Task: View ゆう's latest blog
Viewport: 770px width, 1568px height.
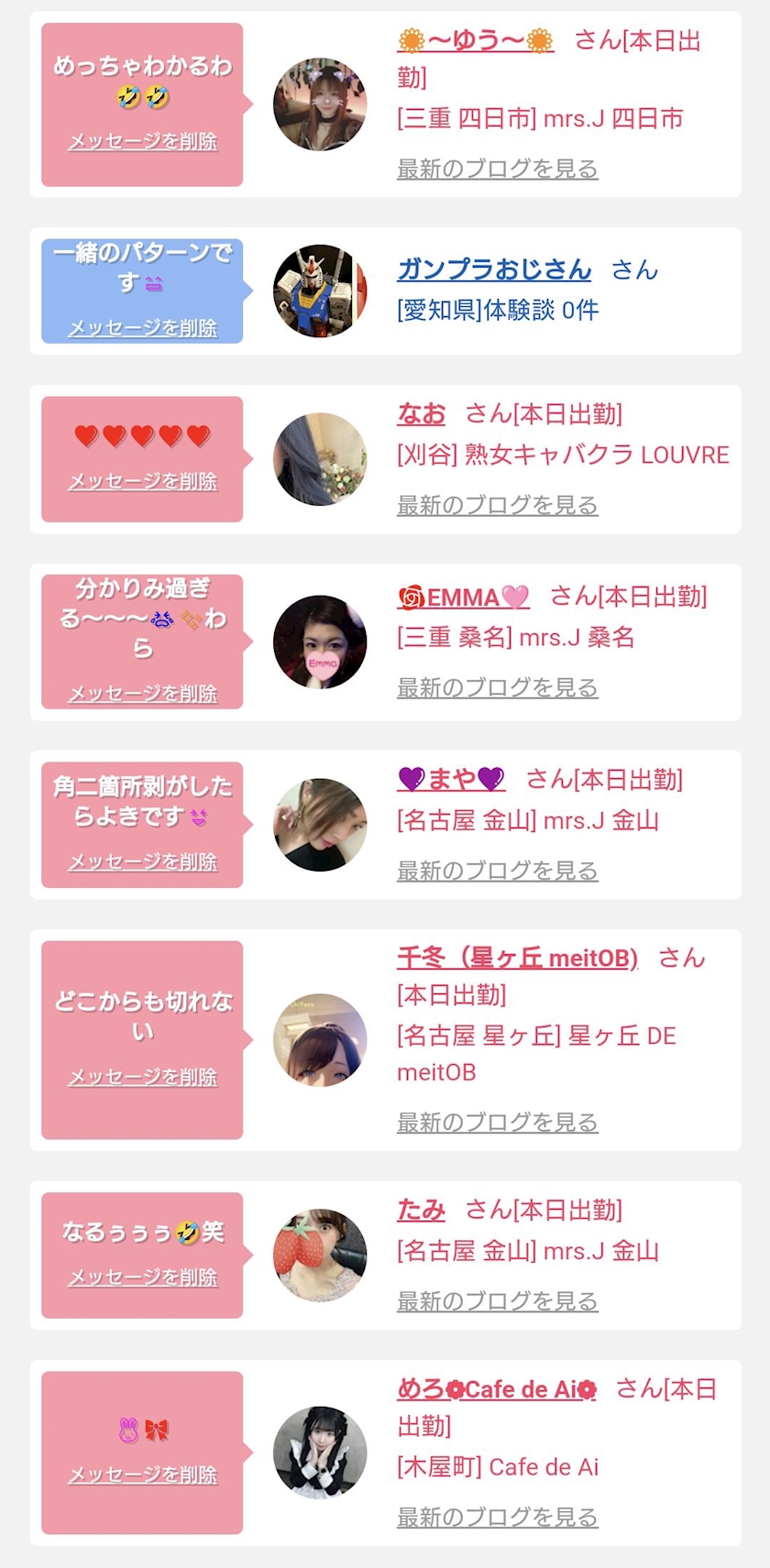Action: click(x=497, y=169)
